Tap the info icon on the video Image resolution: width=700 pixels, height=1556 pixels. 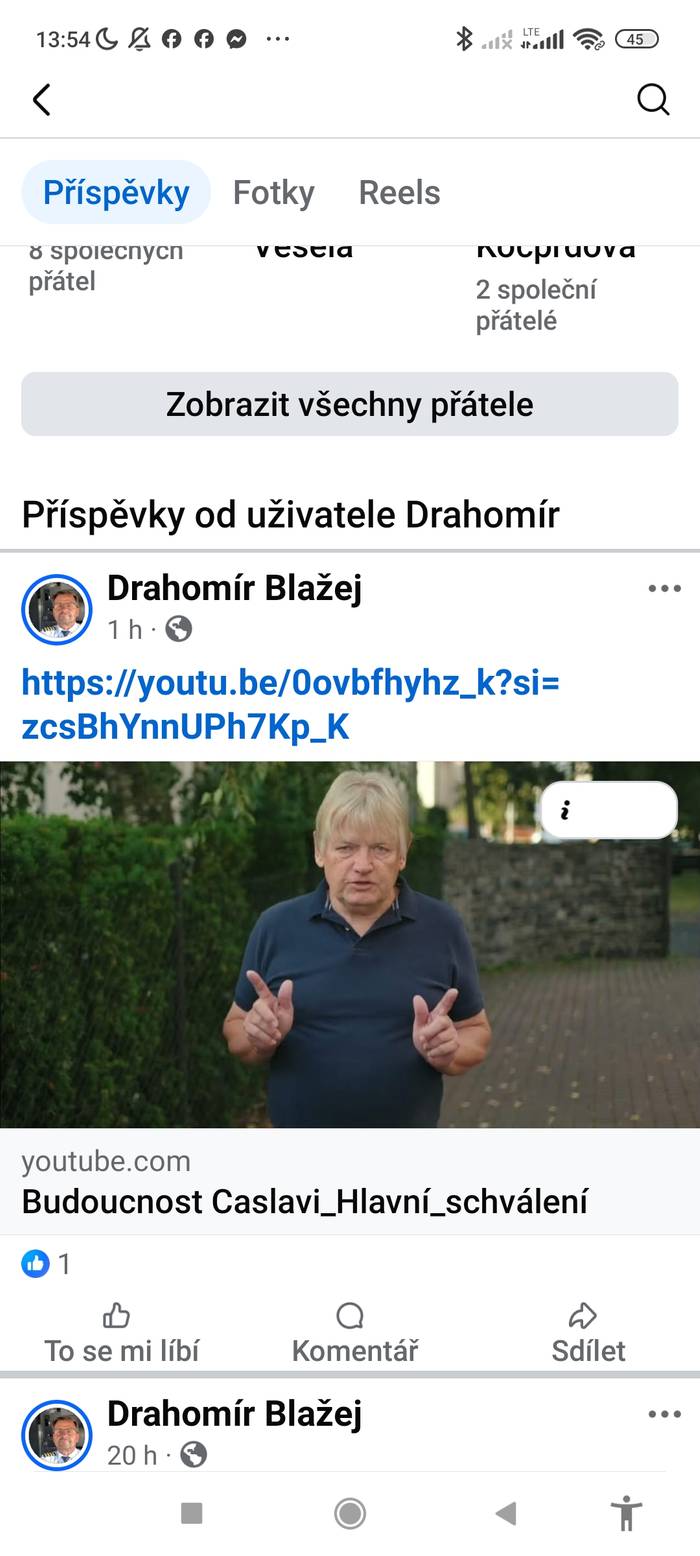click(x=565, y=811)
